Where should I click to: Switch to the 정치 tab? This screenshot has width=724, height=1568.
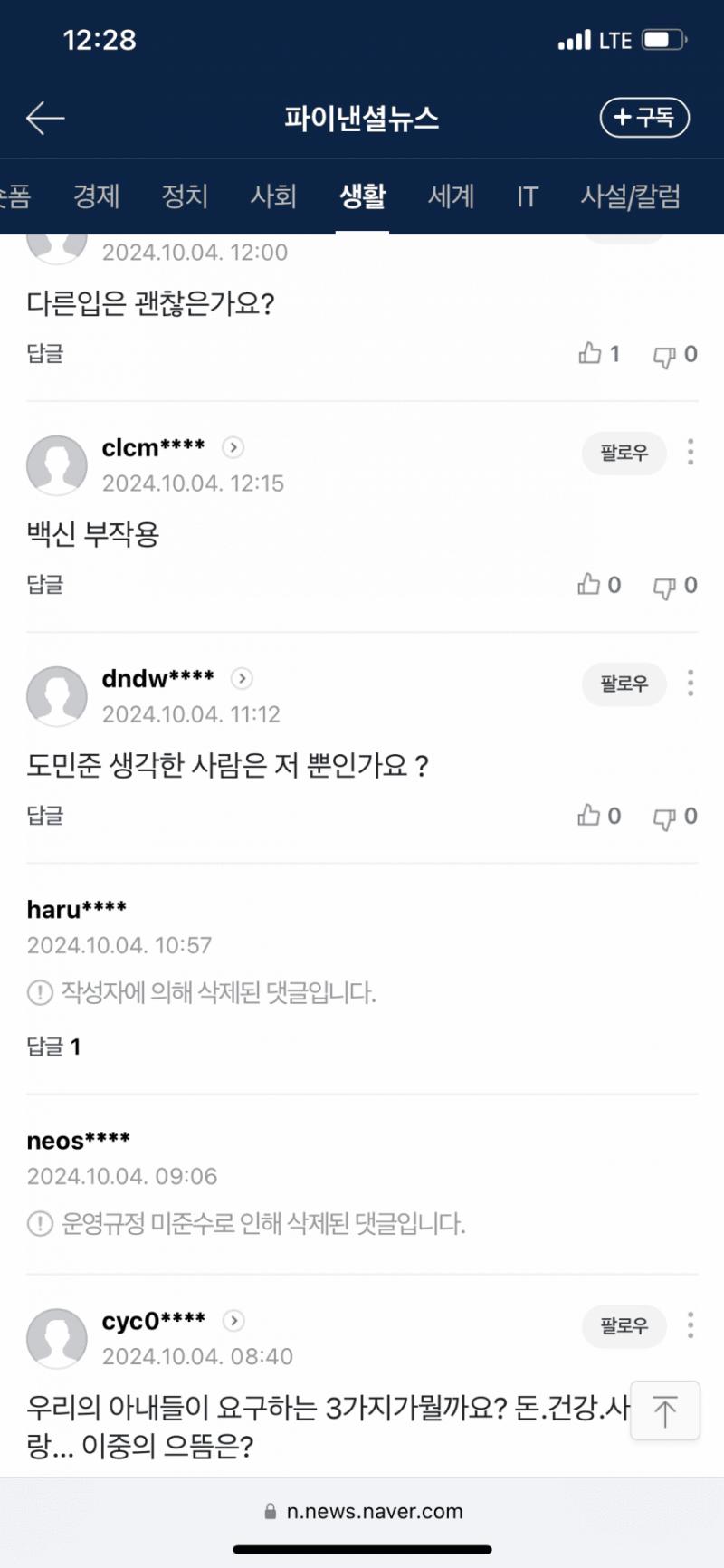tap(185, 196)
